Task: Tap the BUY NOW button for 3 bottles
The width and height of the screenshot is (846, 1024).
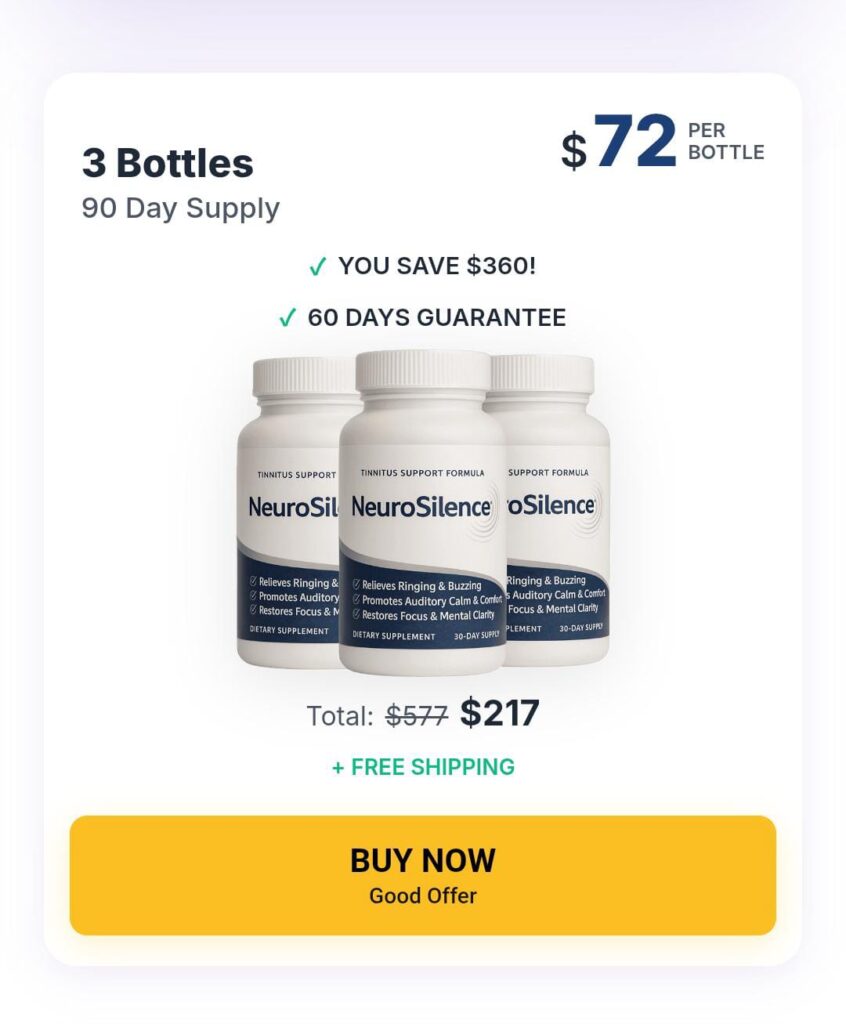Action: (x=422, y=875)
